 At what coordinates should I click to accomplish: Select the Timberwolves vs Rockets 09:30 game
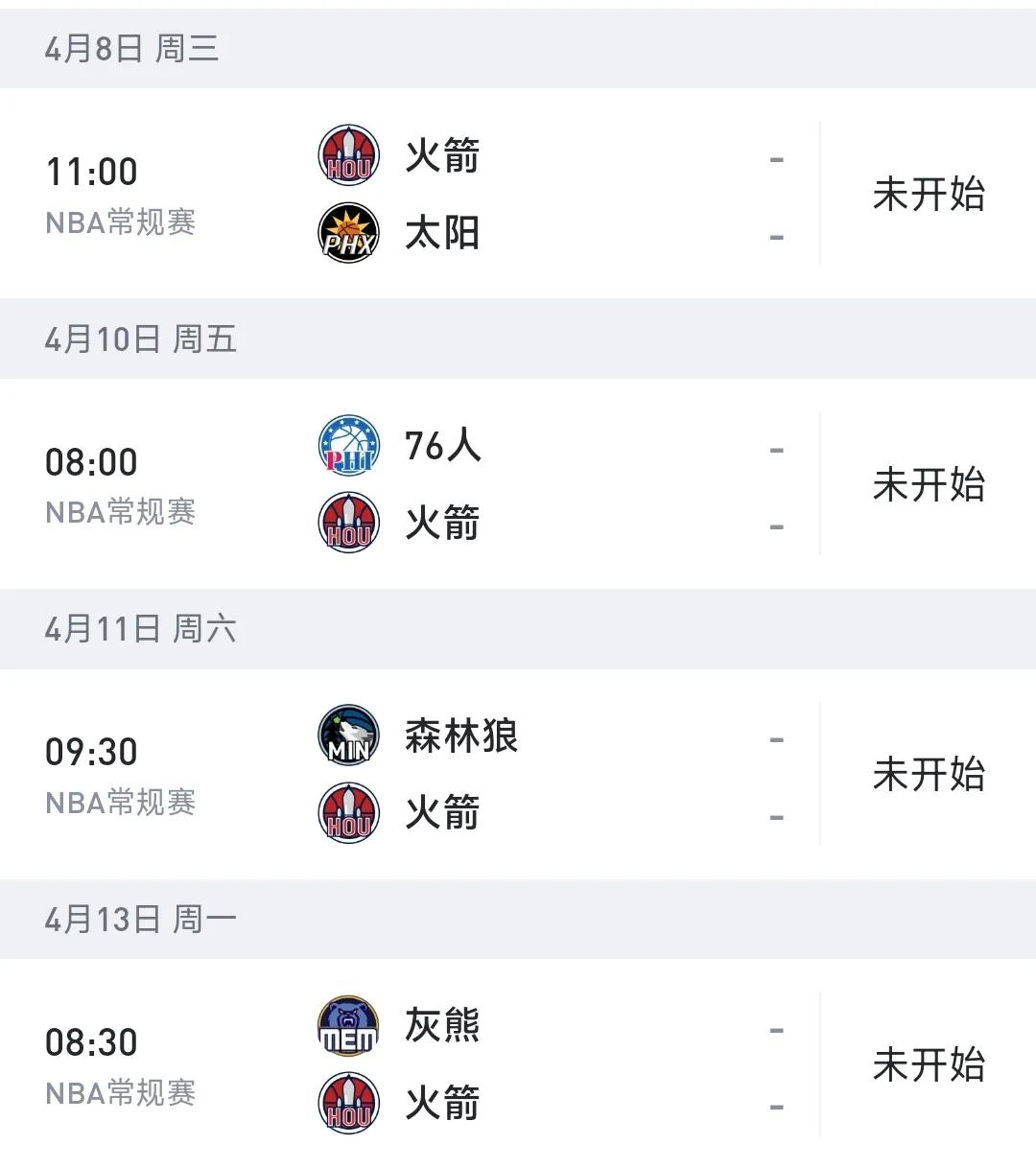[518, 775]
